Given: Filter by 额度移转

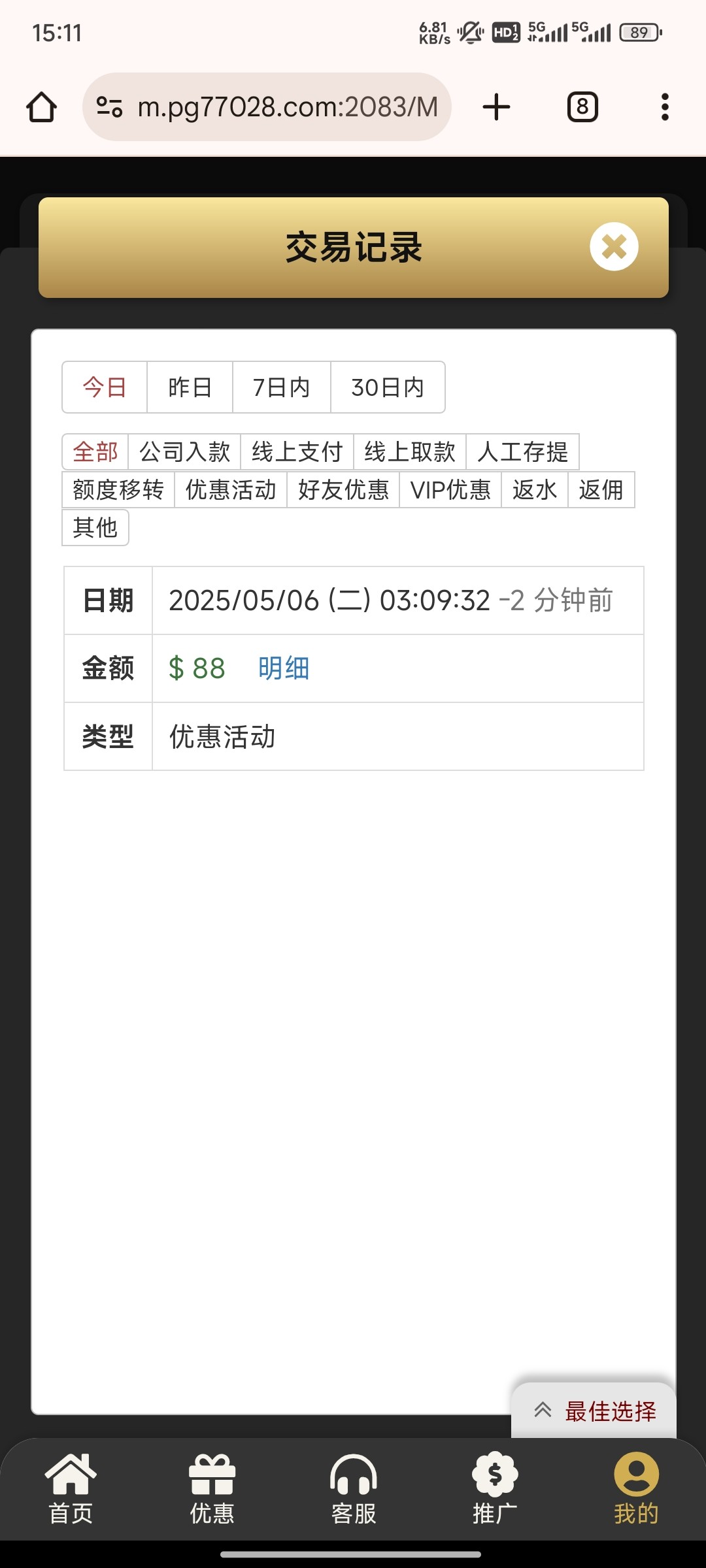Looking at the screenshot, I should (118, 489).
